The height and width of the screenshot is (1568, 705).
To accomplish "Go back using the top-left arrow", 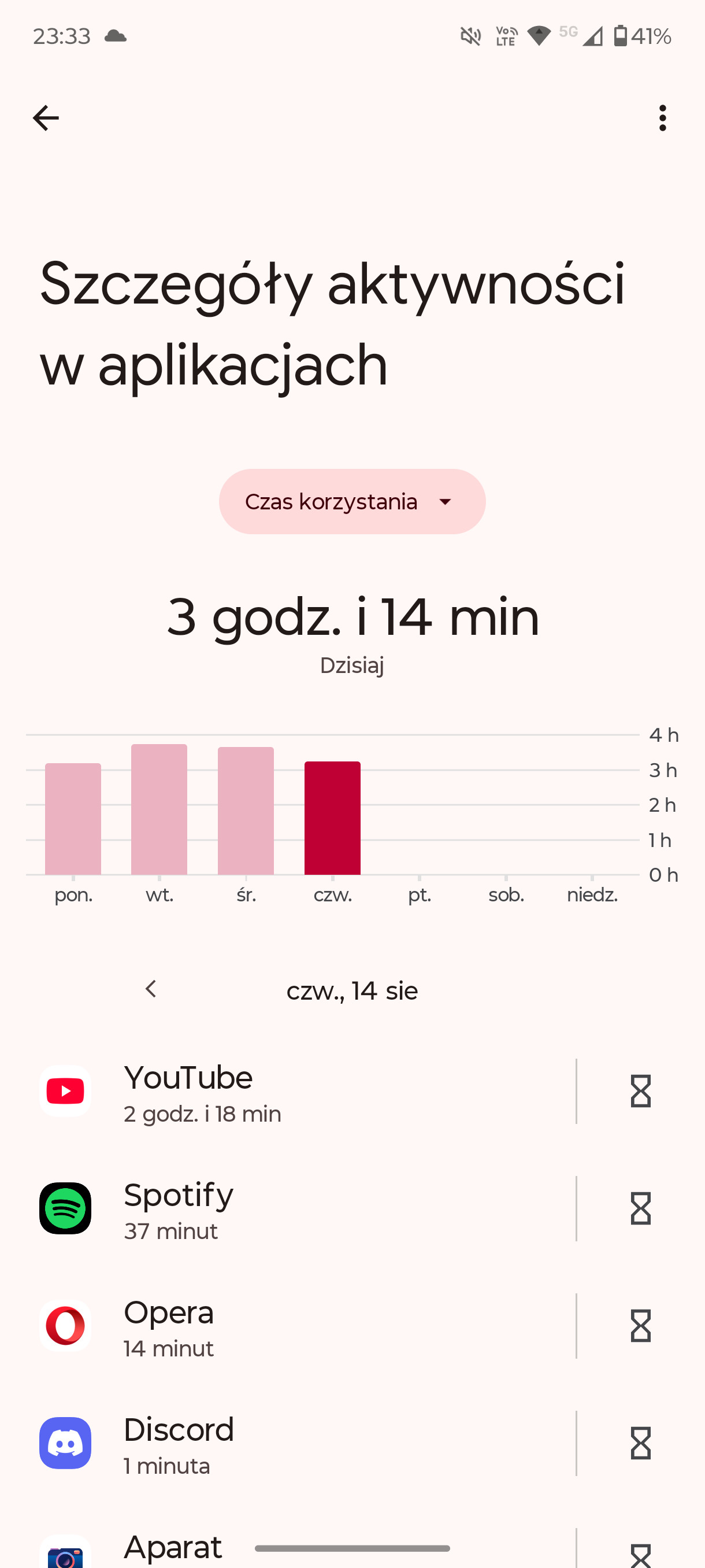I will [46, 117].
